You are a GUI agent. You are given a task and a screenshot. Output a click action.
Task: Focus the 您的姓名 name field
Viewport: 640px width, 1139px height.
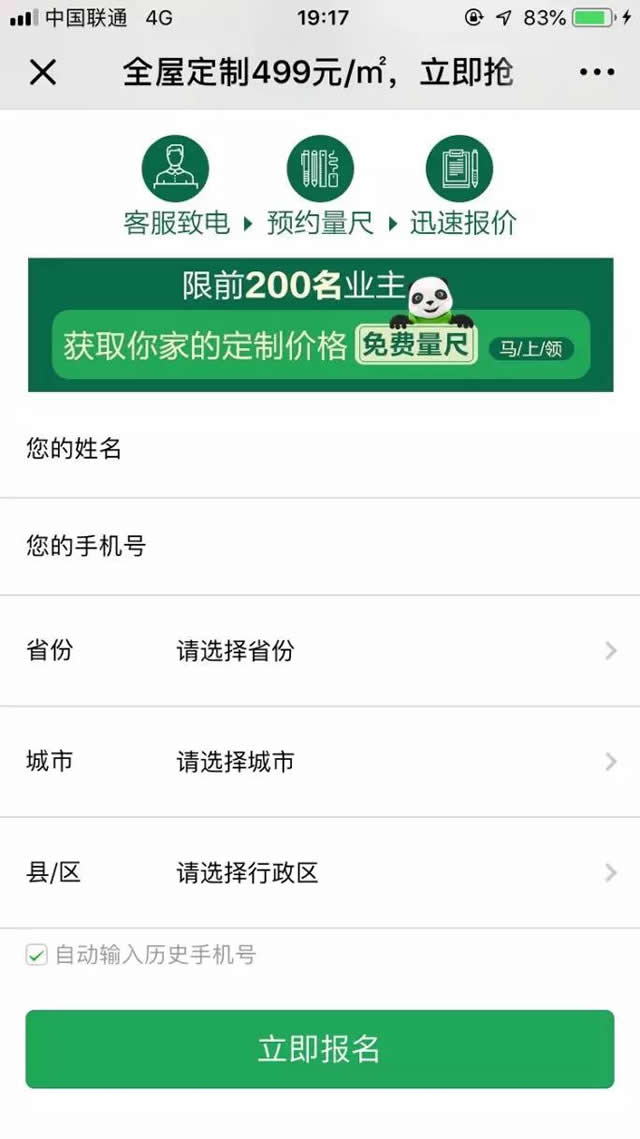point(320,449)
